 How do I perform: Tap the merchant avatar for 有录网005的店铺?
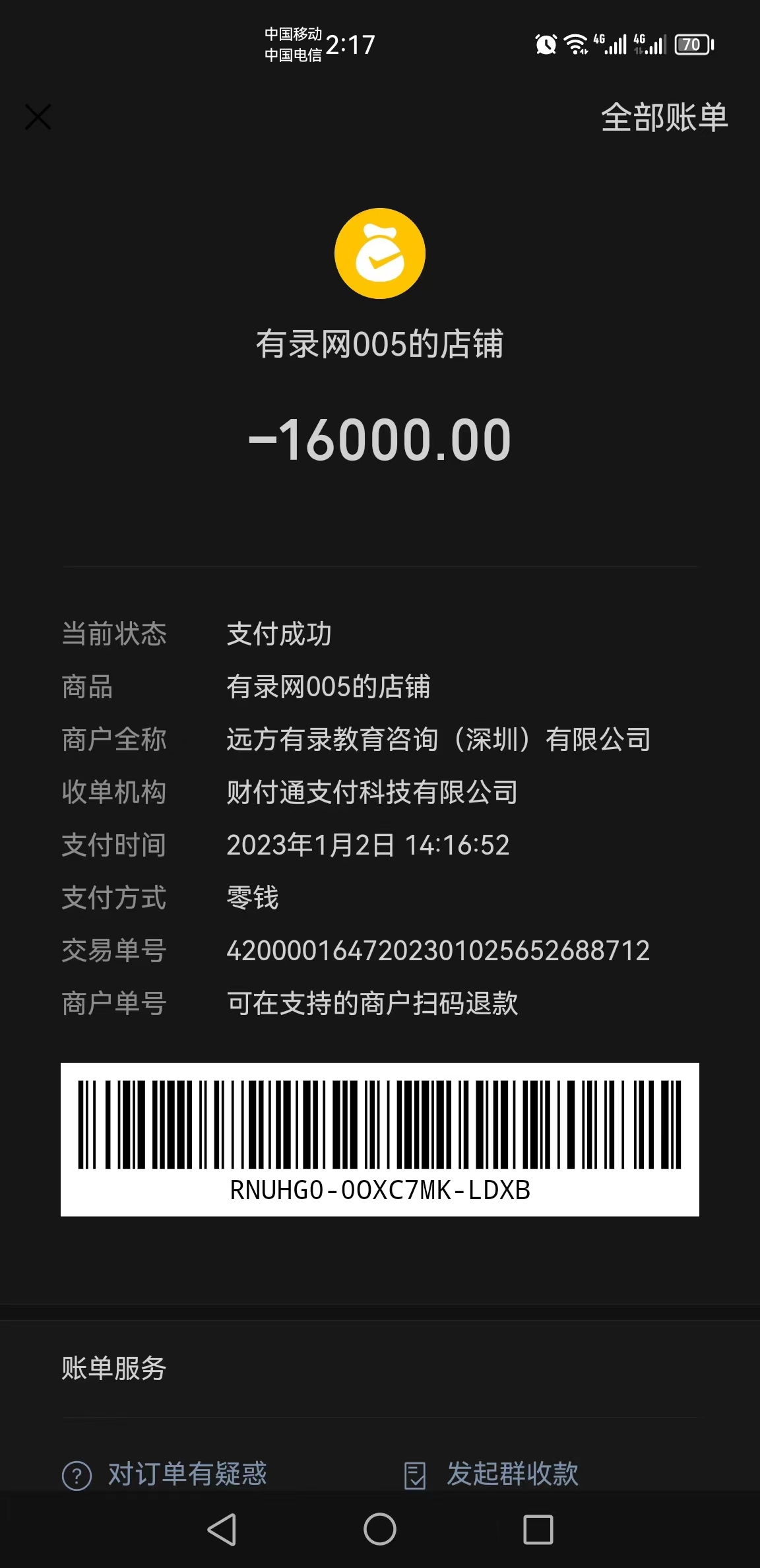tap(380, 254)
